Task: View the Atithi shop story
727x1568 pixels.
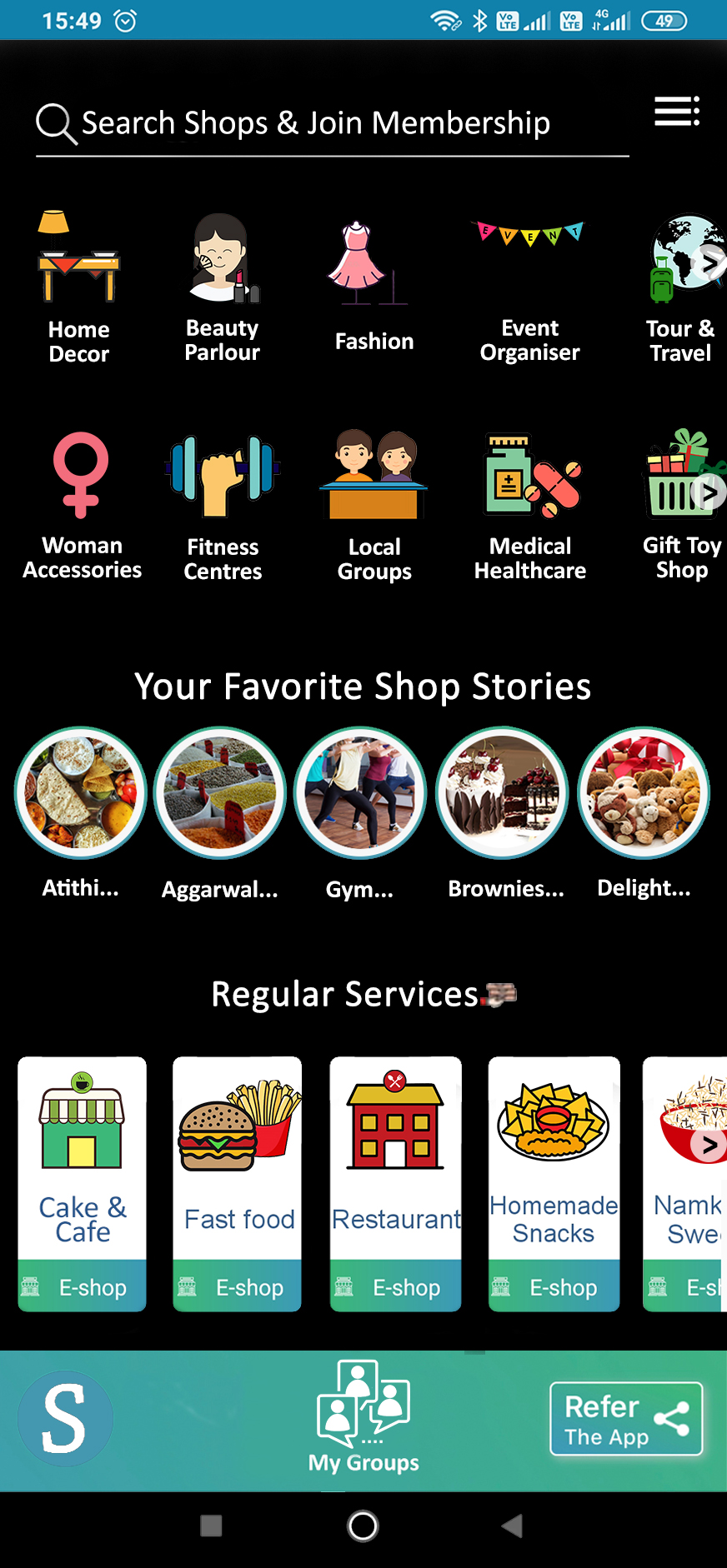Action: (x=81, y=793)
